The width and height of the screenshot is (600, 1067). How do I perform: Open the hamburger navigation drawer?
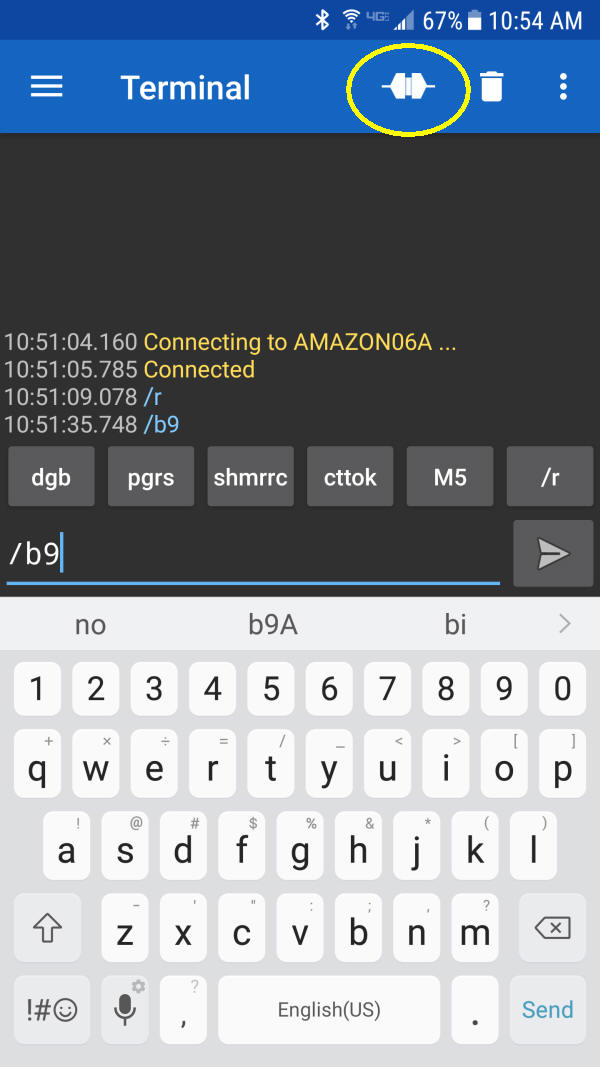[x=47, y=87]
